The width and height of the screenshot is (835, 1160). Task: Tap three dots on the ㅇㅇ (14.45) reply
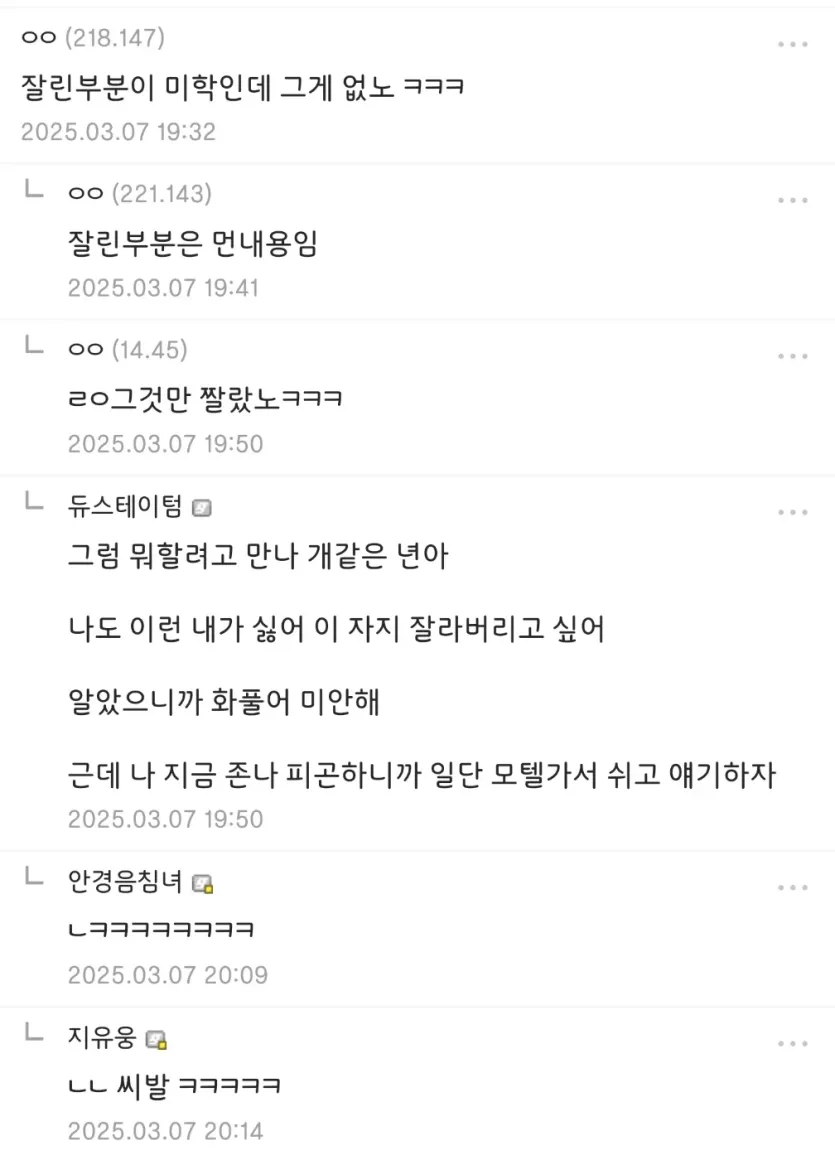[x=793, y=356]
